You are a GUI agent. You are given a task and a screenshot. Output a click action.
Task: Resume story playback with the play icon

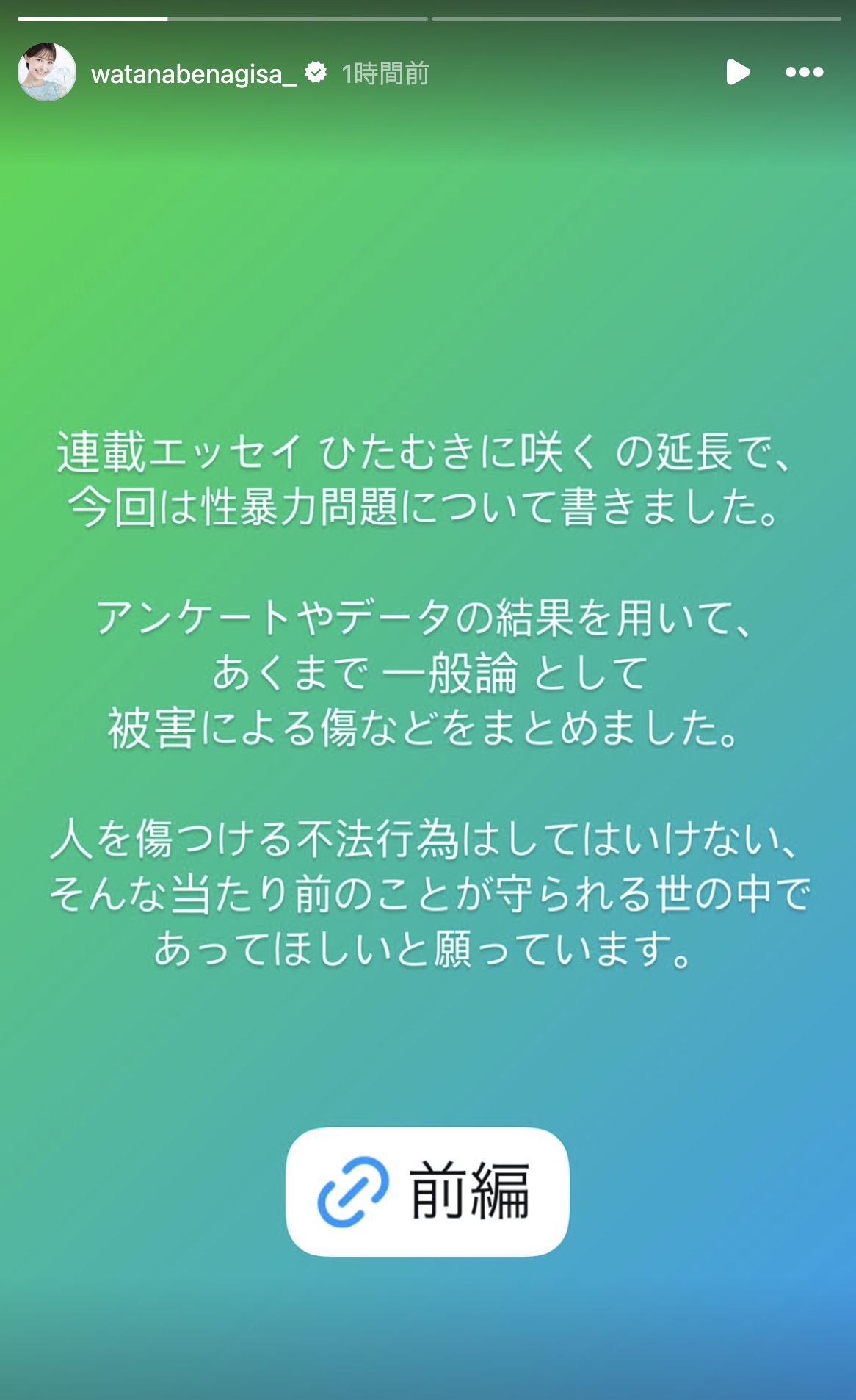pyautogui.click(x=738, y=72)
